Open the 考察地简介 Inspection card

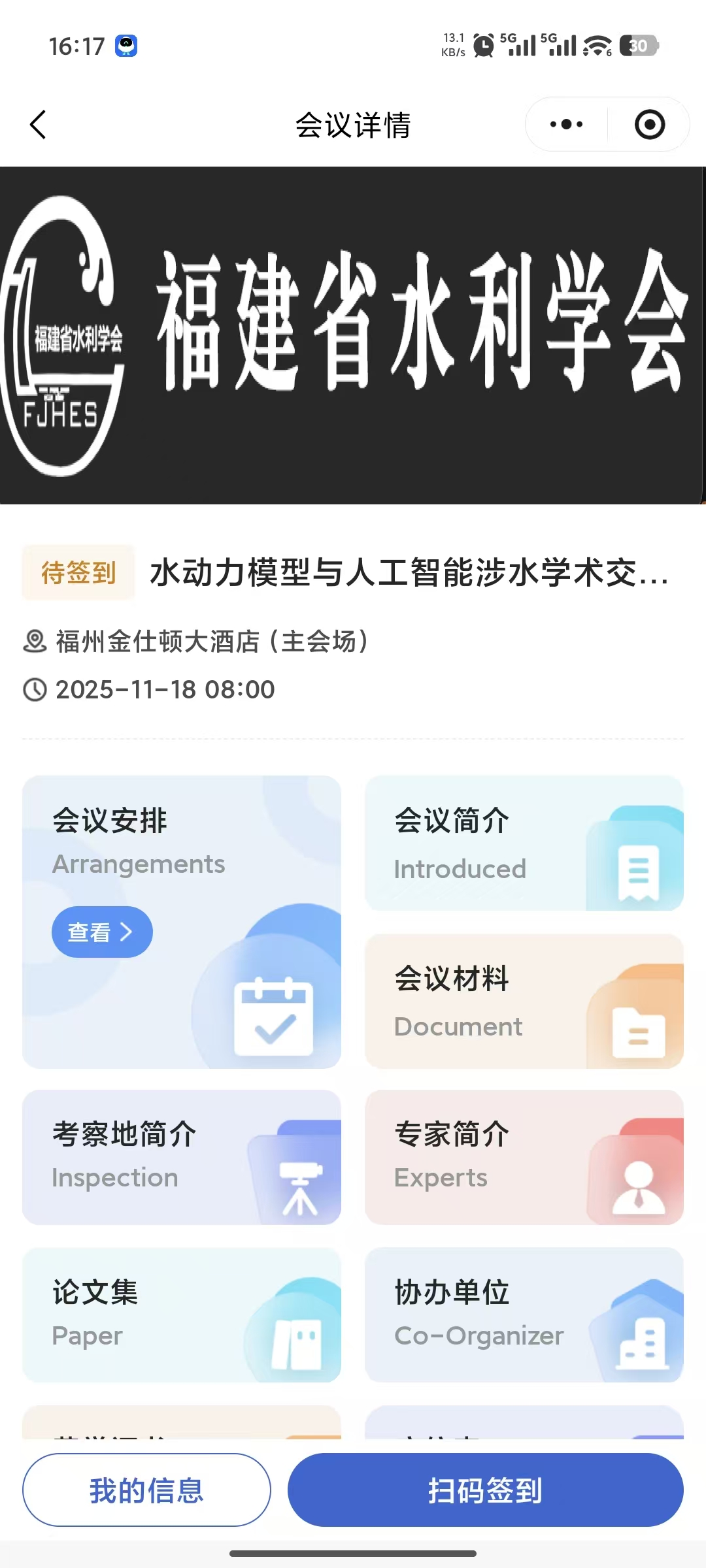tap(181, 1157)
